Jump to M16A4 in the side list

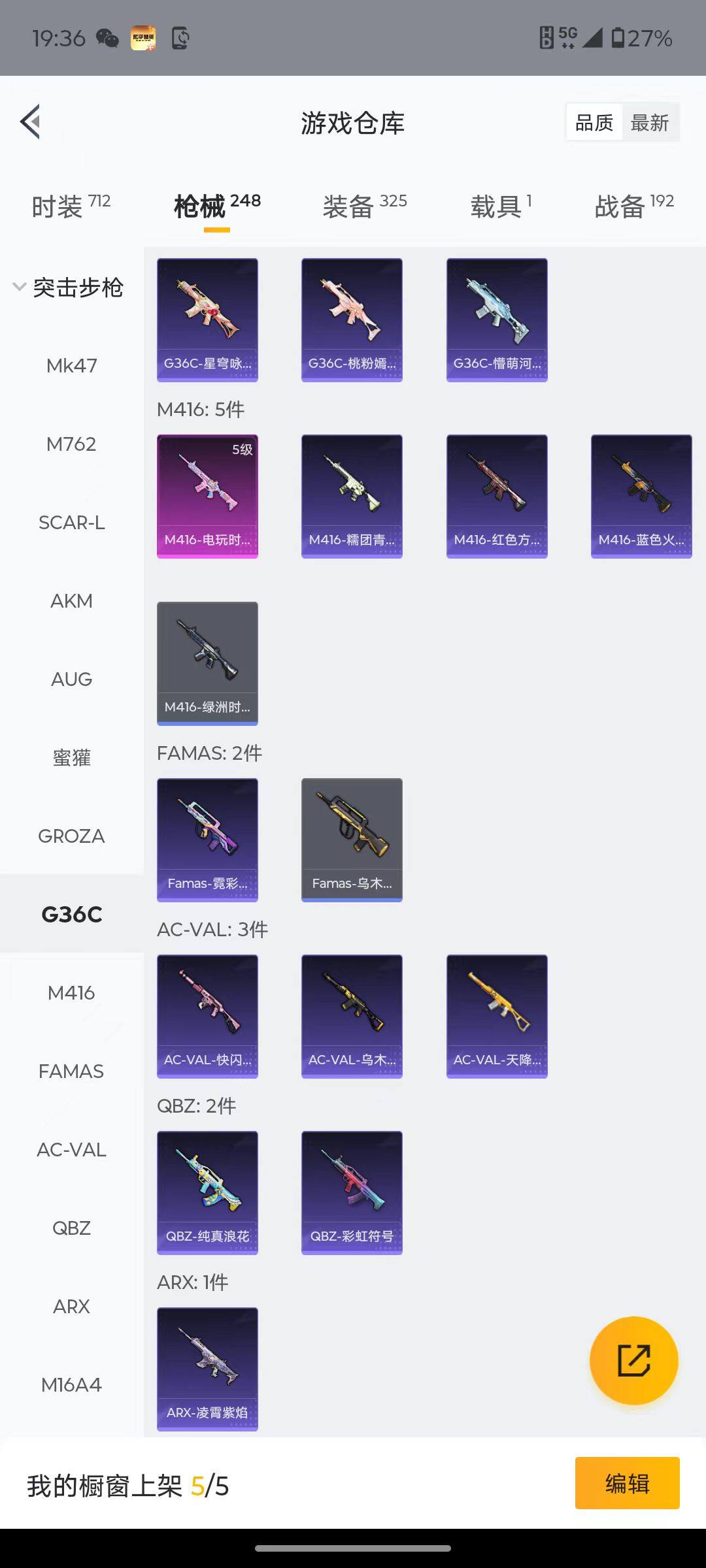71,1385
